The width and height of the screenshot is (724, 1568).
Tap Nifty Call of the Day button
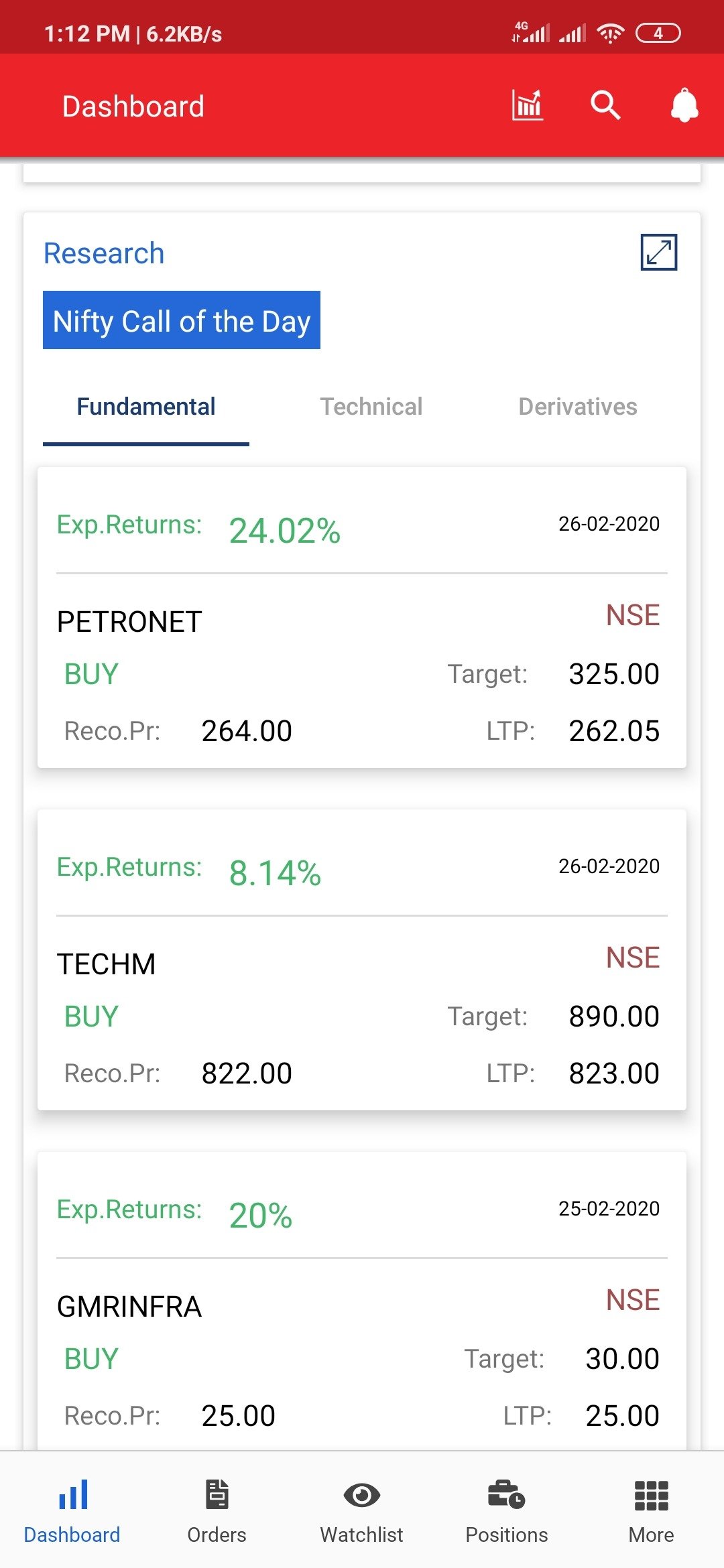(182, 320)
